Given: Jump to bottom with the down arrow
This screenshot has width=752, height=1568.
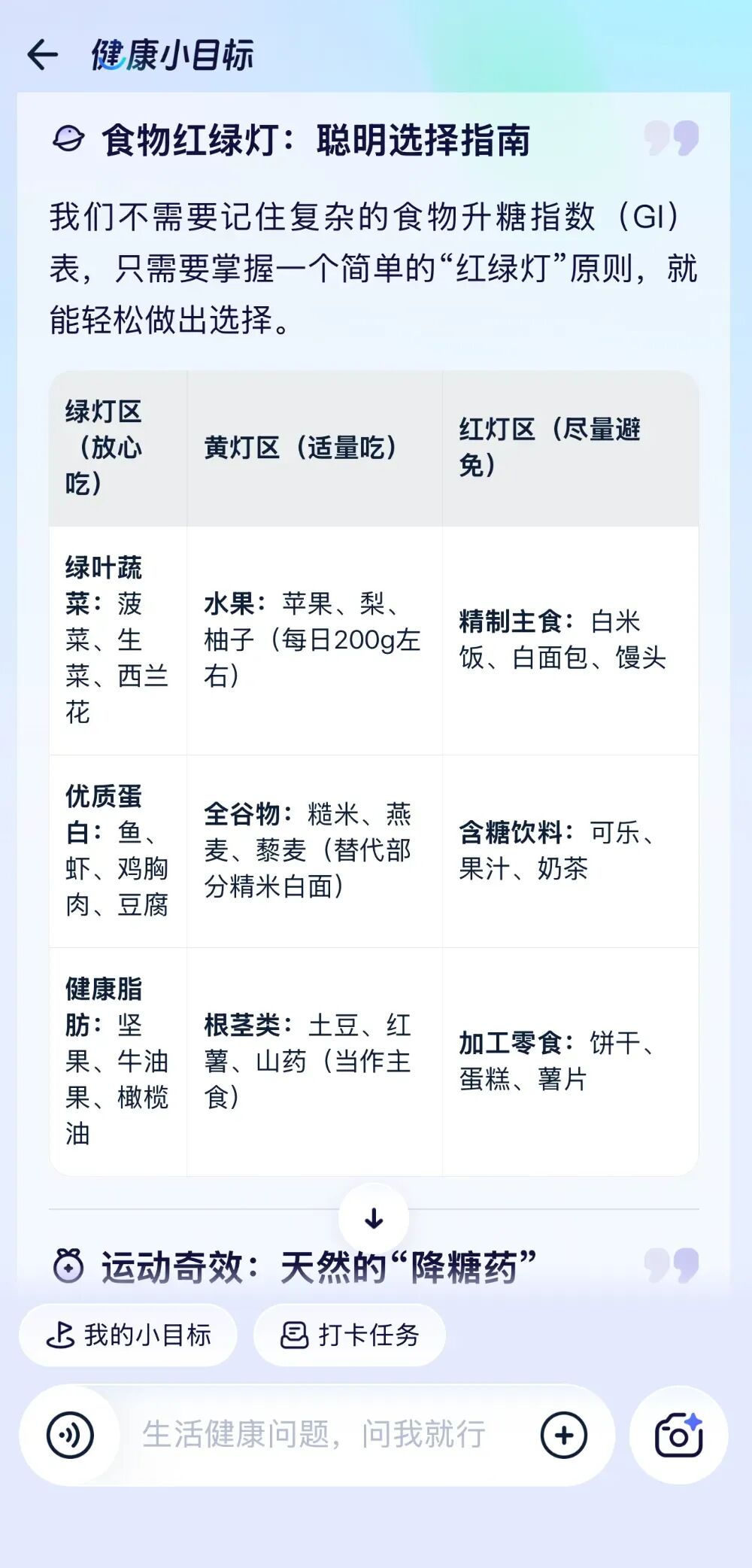Looking at the screenshot, I should [x=374, y=1218].
